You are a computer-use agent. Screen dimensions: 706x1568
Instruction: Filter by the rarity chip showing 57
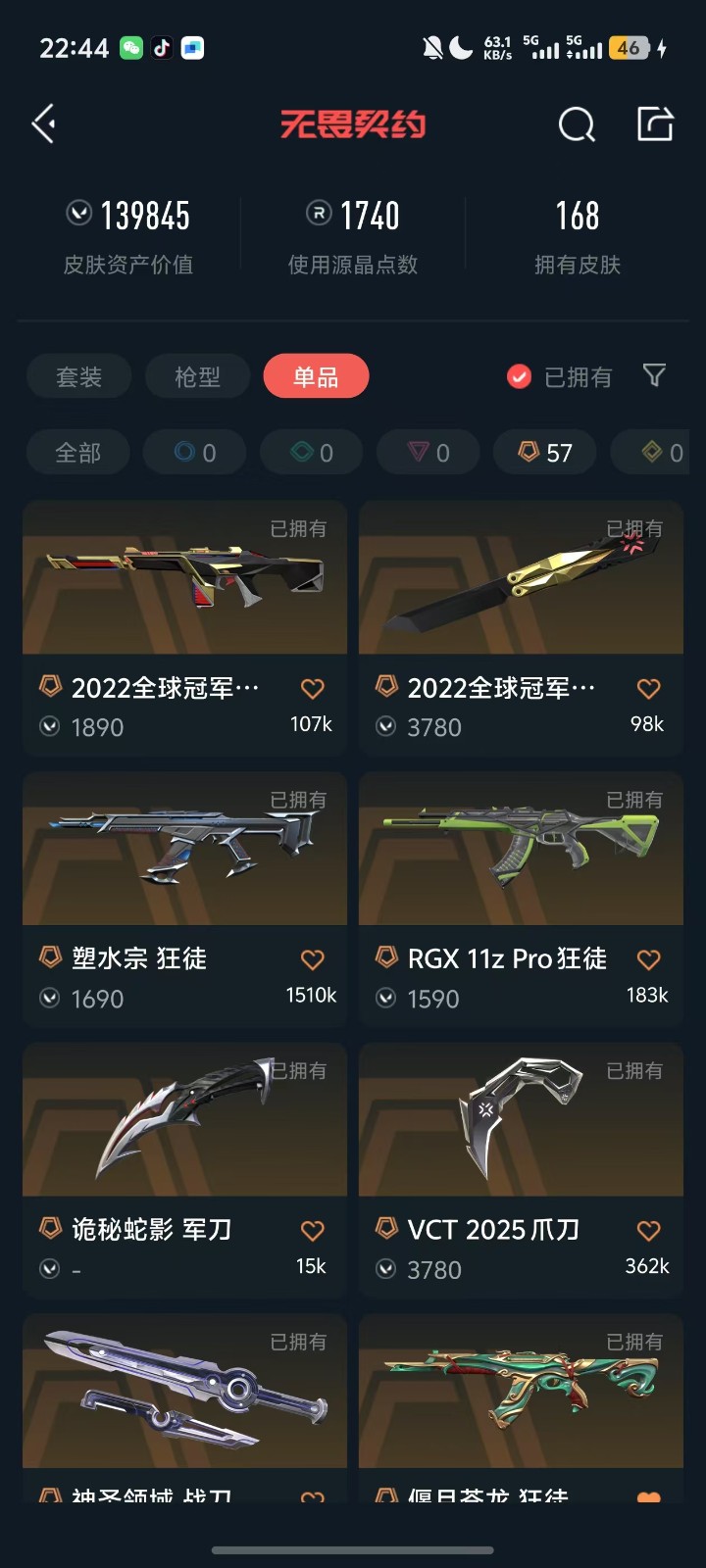(545, 453)
